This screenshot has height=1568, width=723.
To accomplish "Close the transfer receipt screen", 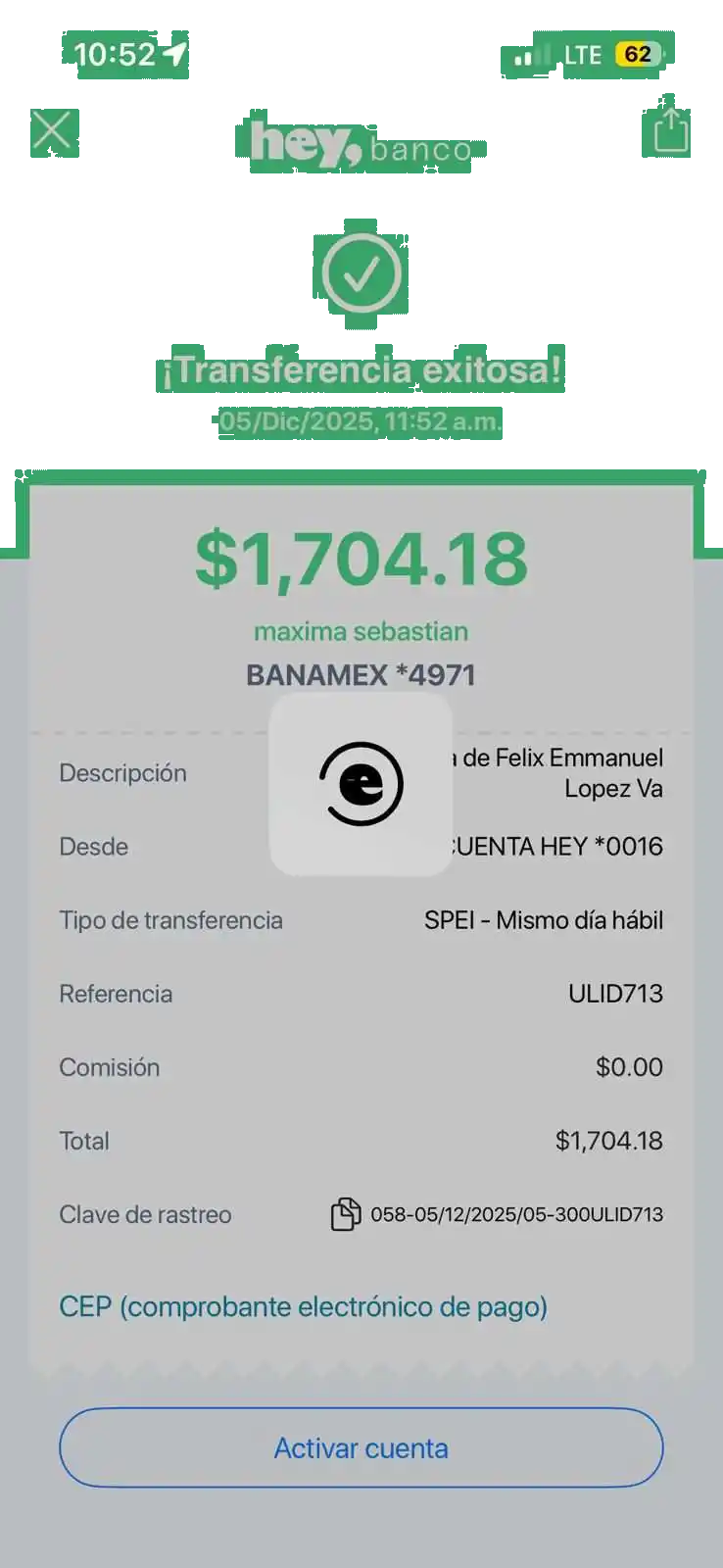I will [53, 130].
